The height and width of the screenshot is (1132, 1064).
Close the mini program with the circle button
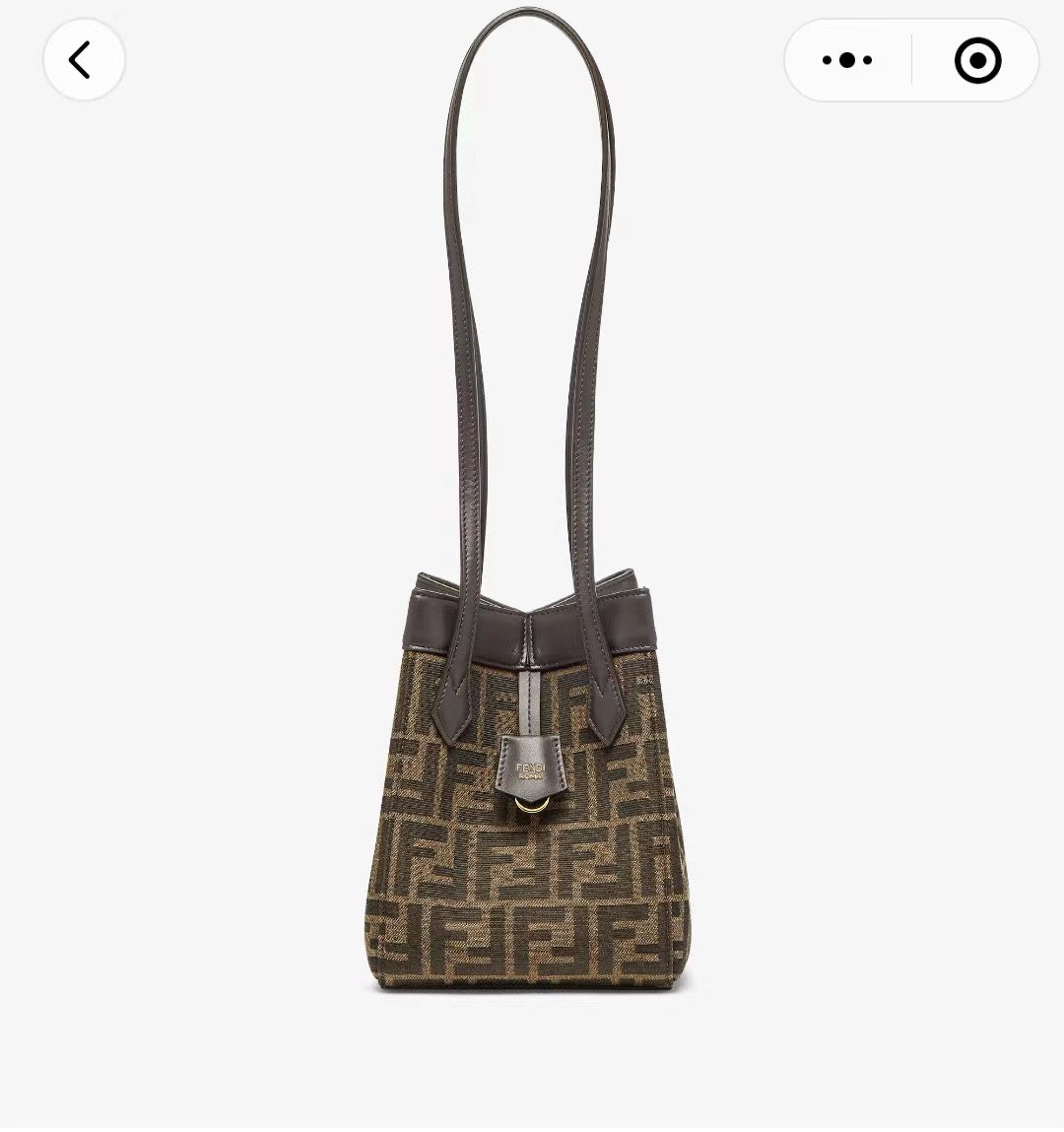click(x=977, y=60)
